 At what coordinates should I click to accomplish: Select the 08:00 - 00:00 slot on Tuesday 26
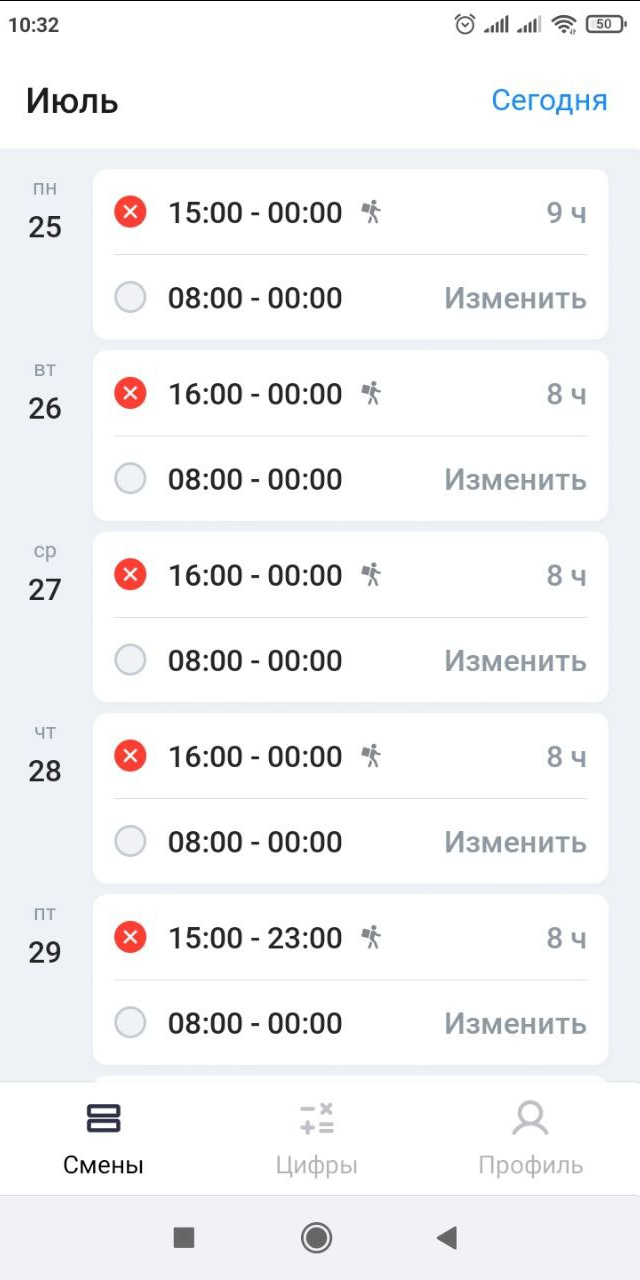(130, 480)
